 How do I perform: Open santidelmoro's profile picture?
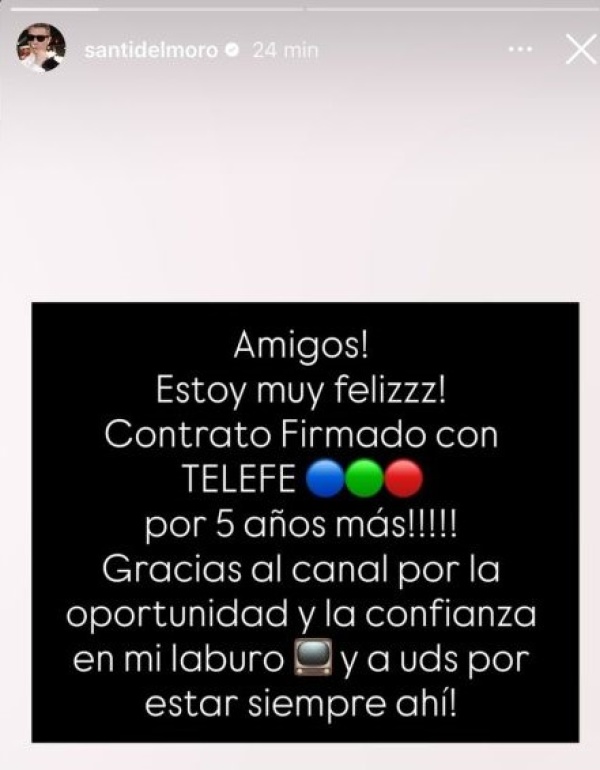coord(41,48)
